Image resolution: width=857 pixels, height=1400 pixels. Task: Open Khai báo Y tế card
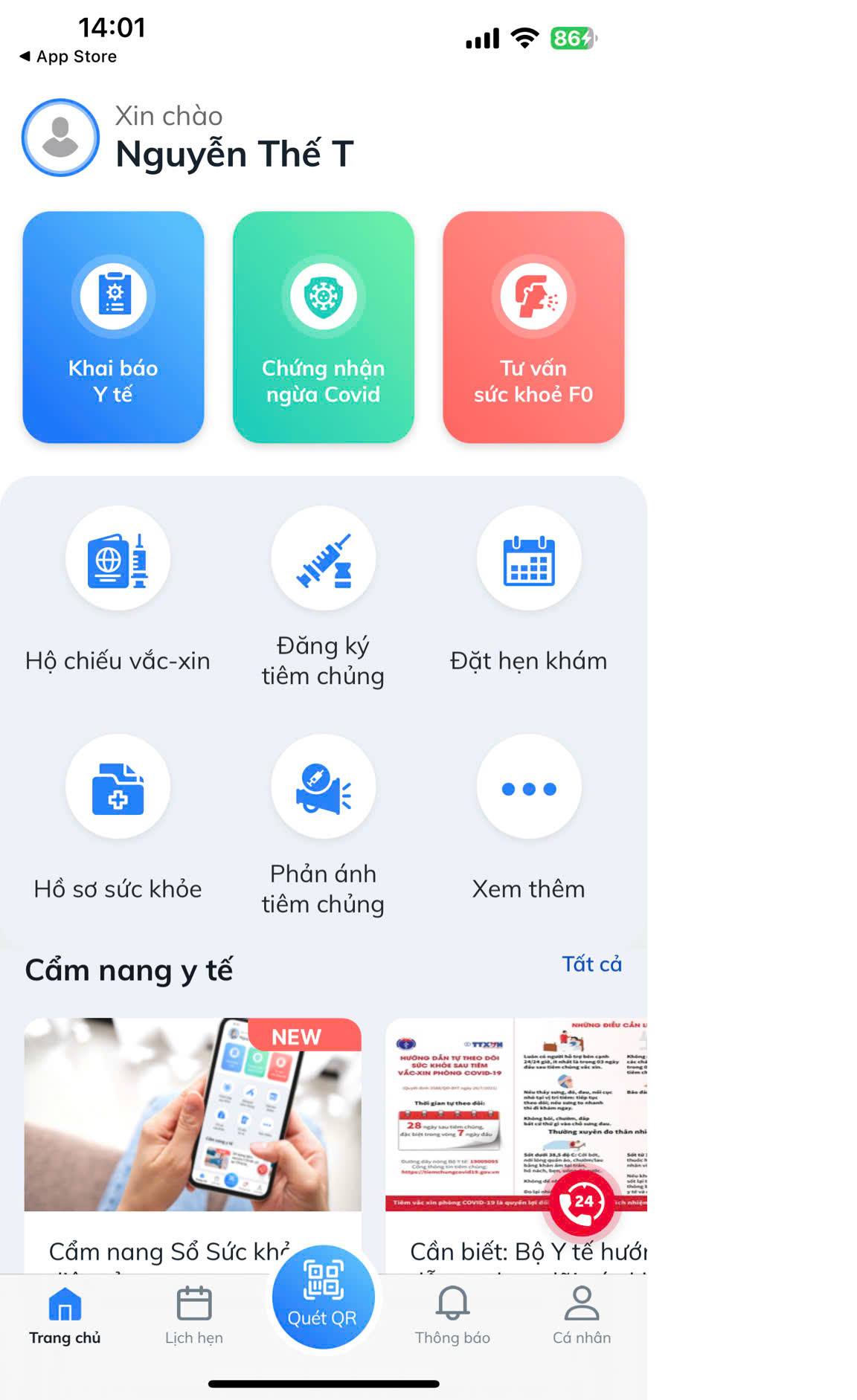pyautogui.click(x=113, y=327)
